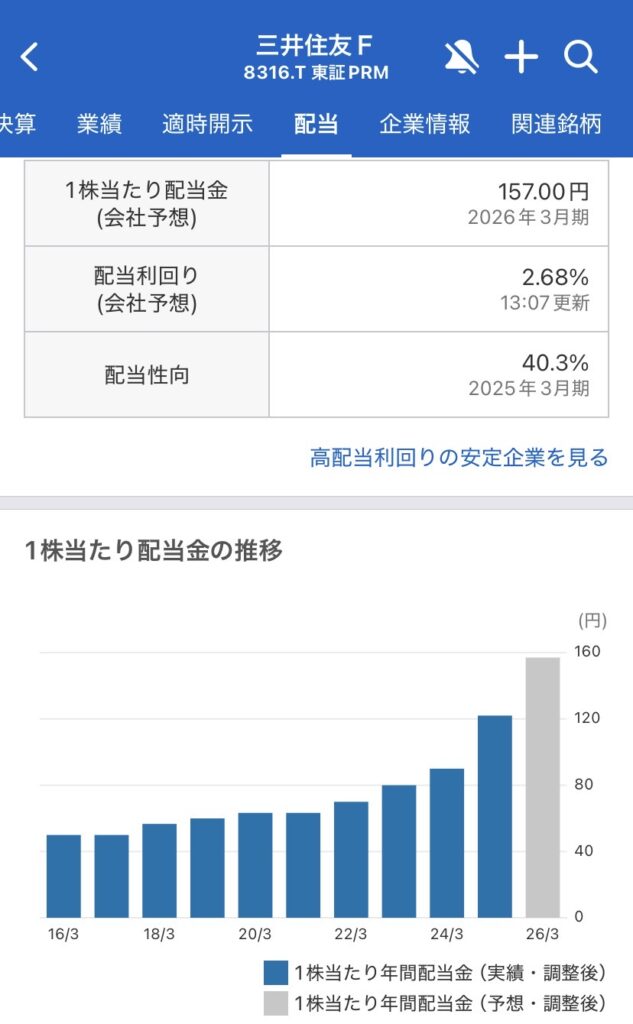The height and width of the screenshot is (1024, 633).
Task: Open the search magnifier
Action: [x=580, y=58]
